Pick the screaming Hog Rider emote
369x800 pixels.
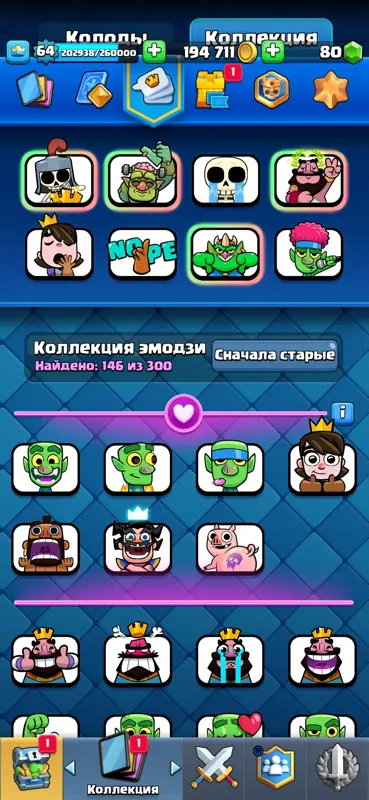45,546
